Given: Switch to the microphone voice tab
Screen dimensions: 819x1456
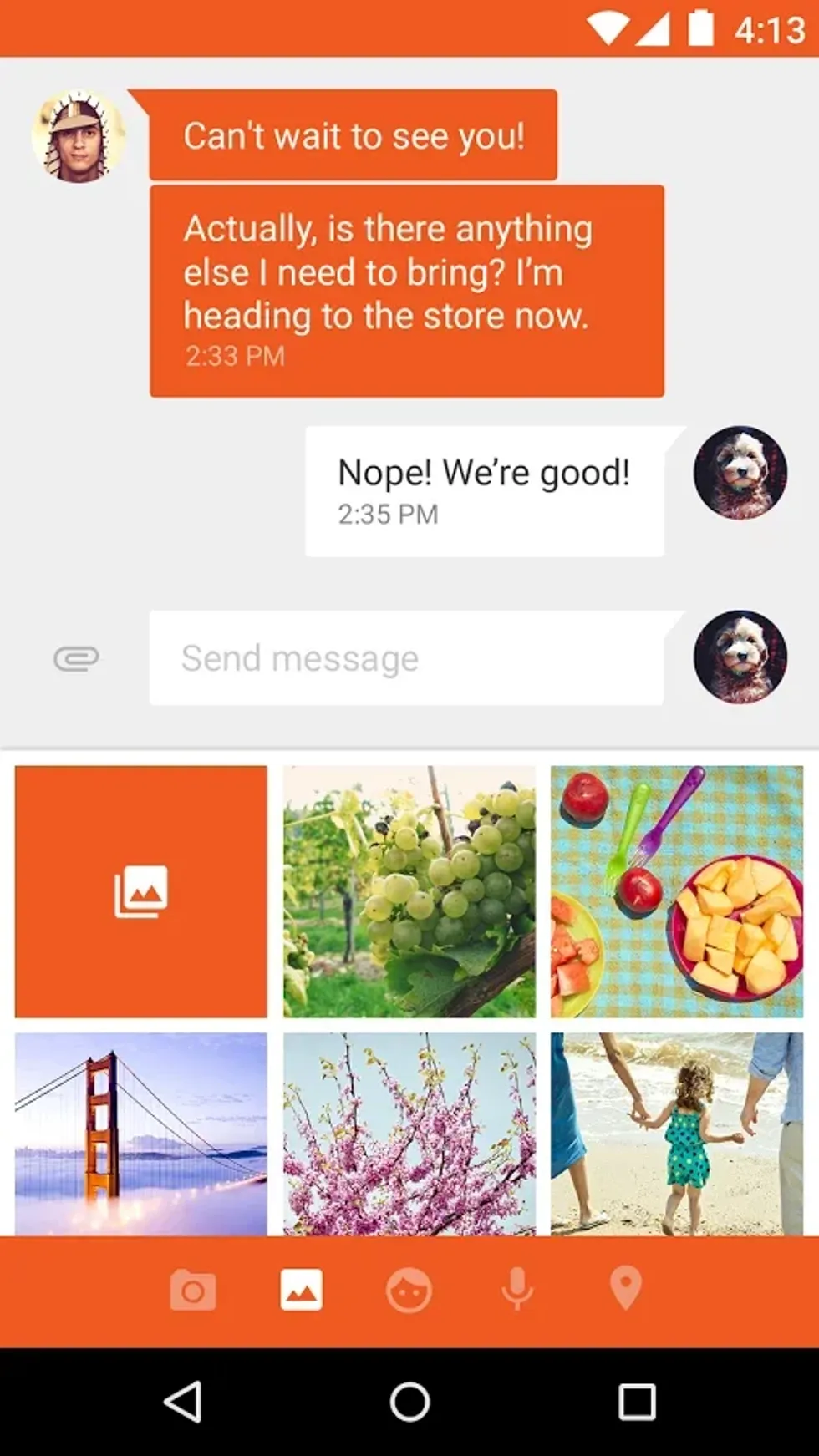Looking at the screenshot, I should (517, 1291).
